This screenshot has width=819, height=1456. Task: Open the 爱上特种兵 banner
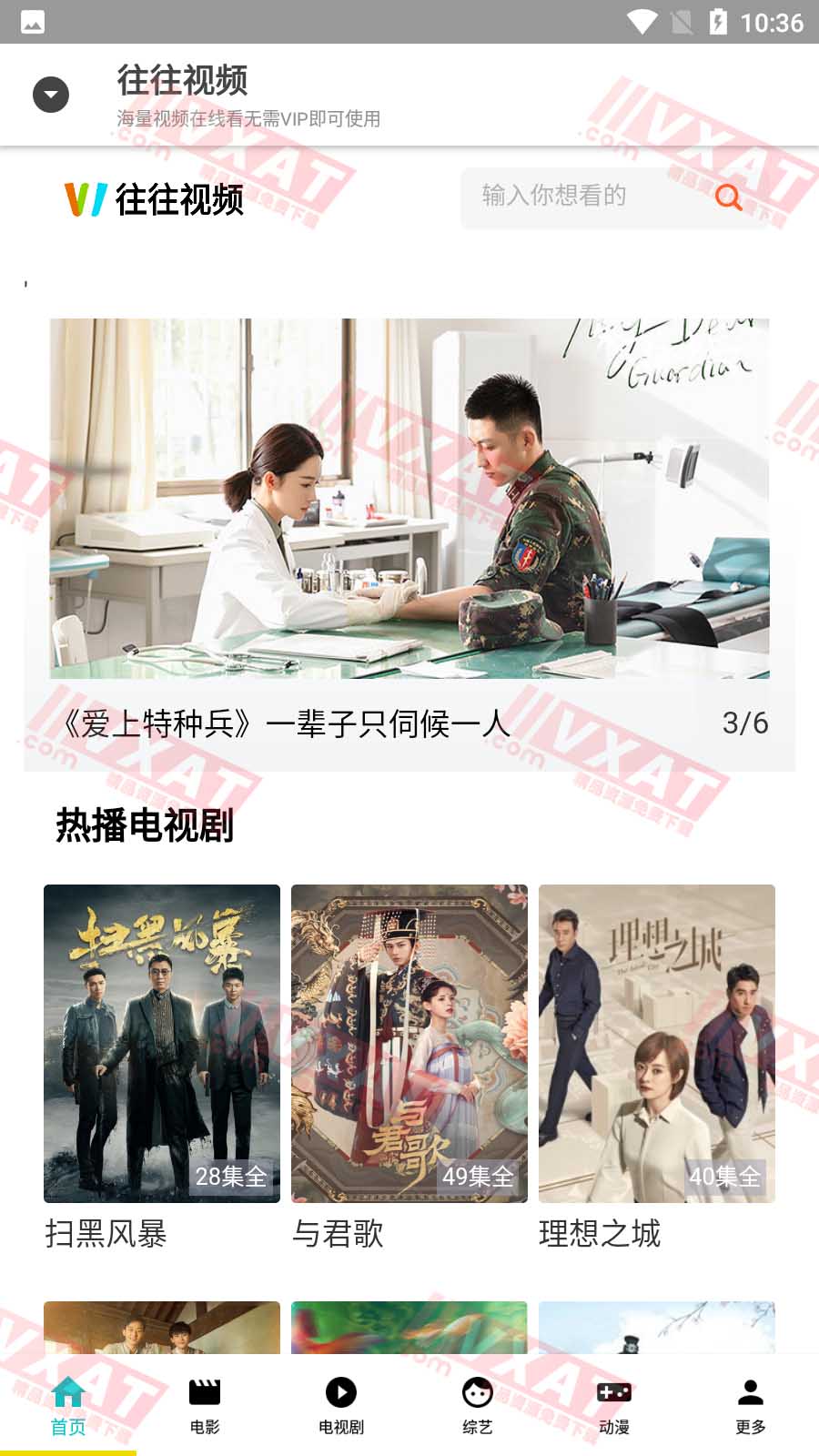(409, 499)
